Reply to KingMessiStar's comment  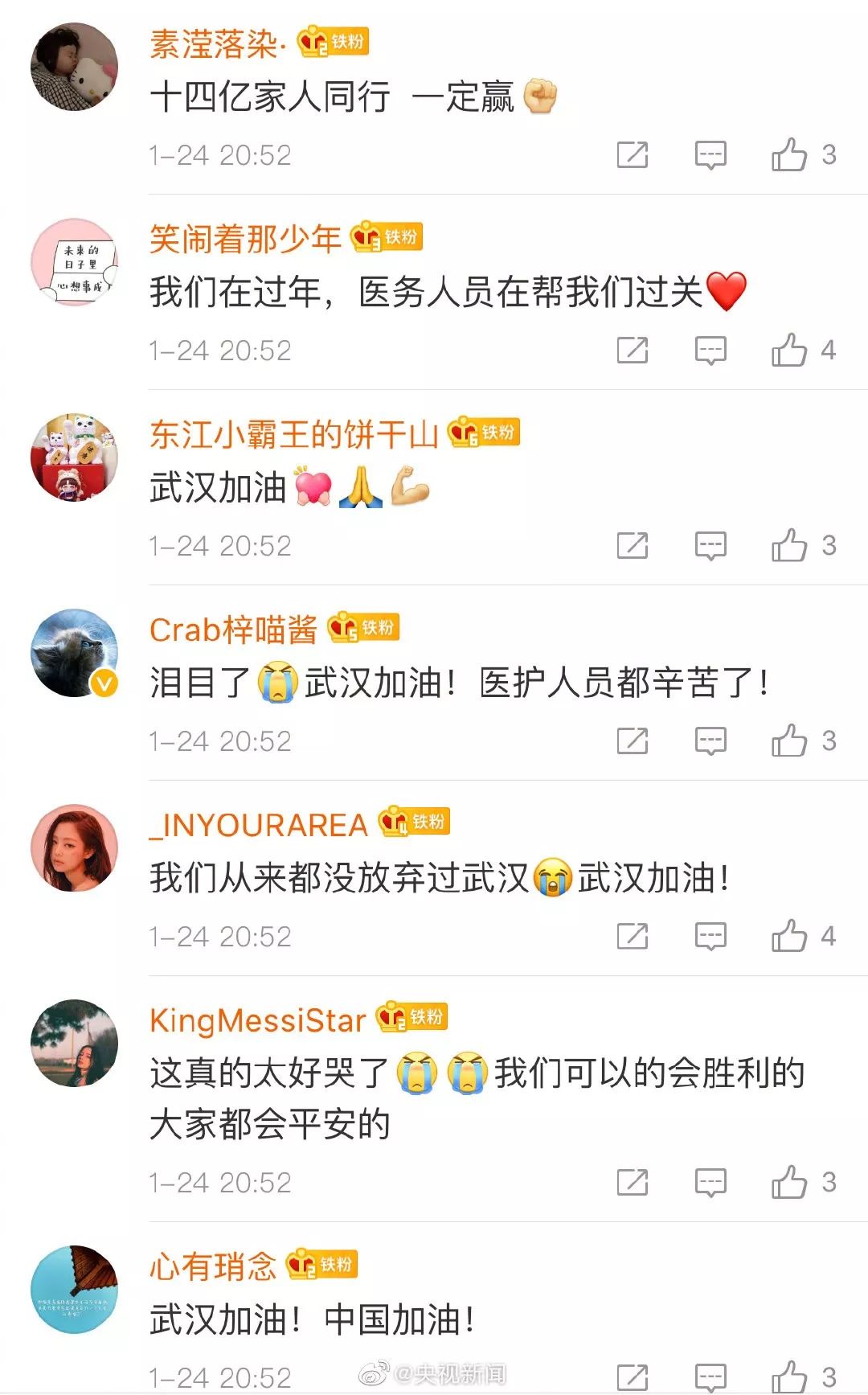click(x=710, y=1182)
